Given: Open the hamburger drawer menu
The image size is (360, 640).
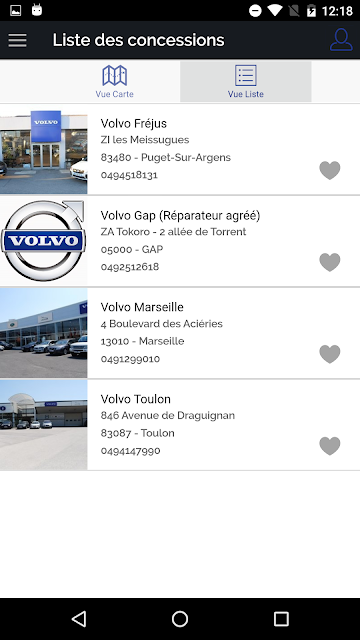Looking at the screenshot, I should (17, 40).
